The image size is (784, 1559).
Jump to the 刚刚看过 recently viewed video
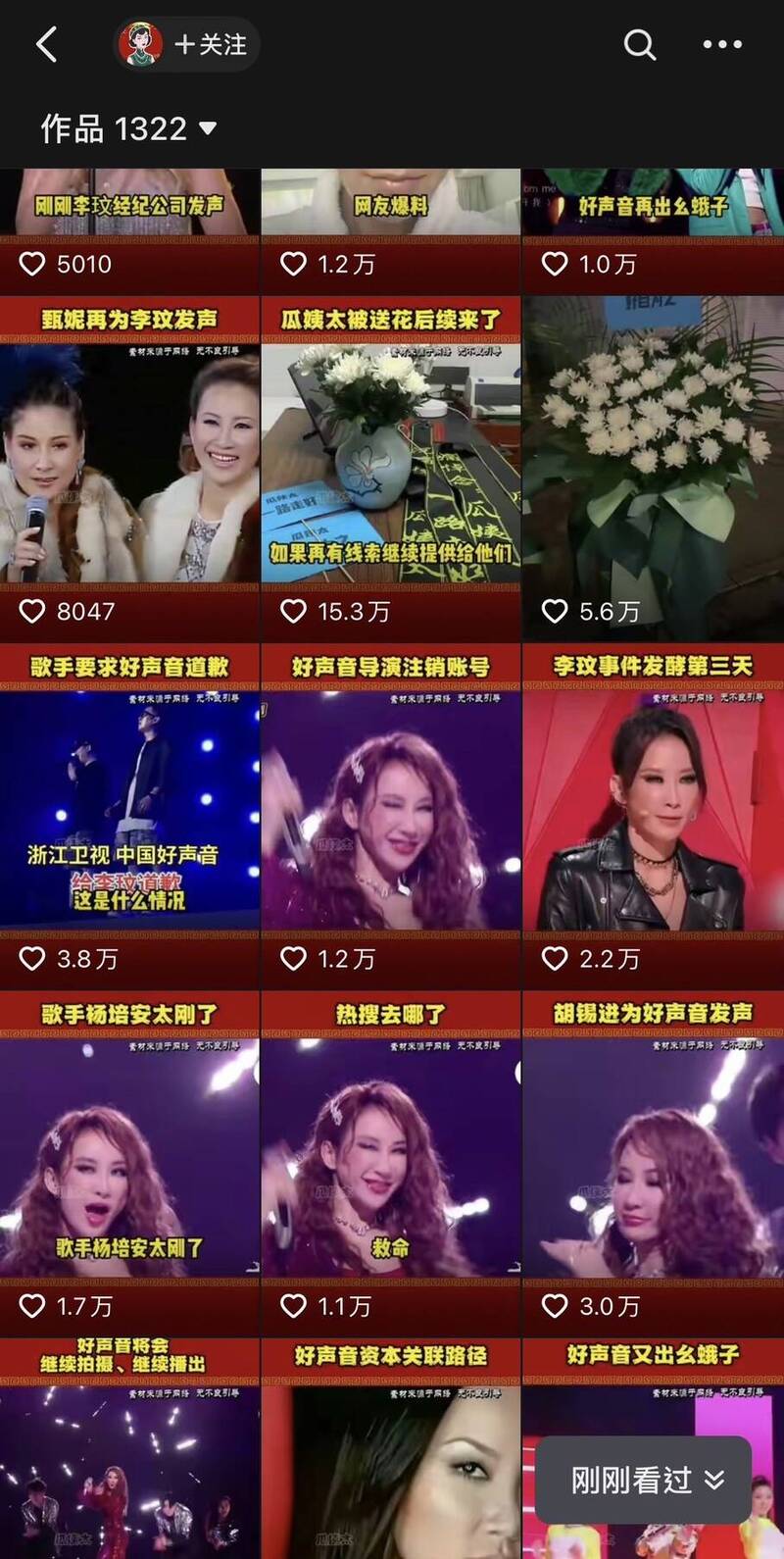point(645,1480)
